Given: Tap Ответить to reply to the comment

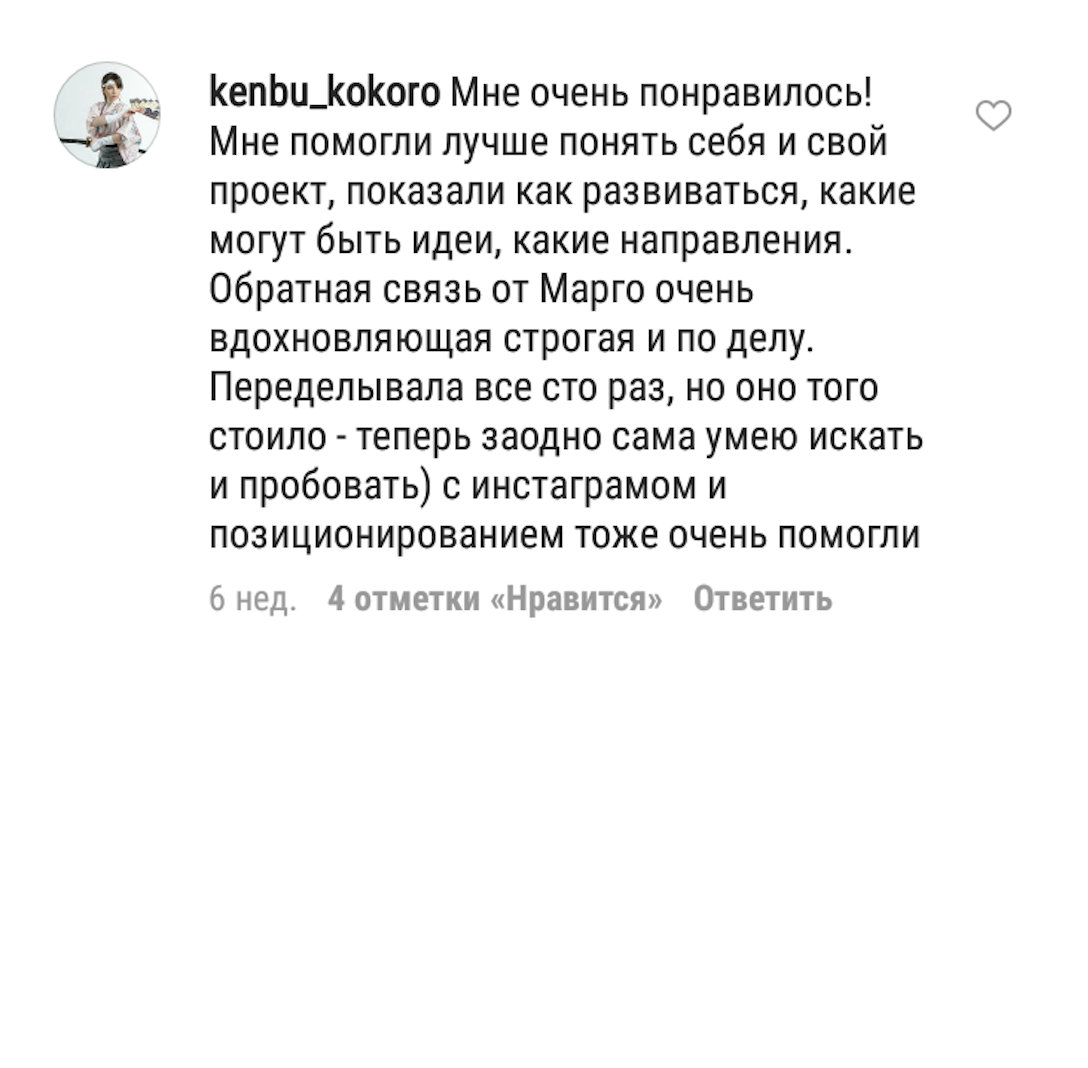Looking at the screenshot, I should [x=763, y=598].
